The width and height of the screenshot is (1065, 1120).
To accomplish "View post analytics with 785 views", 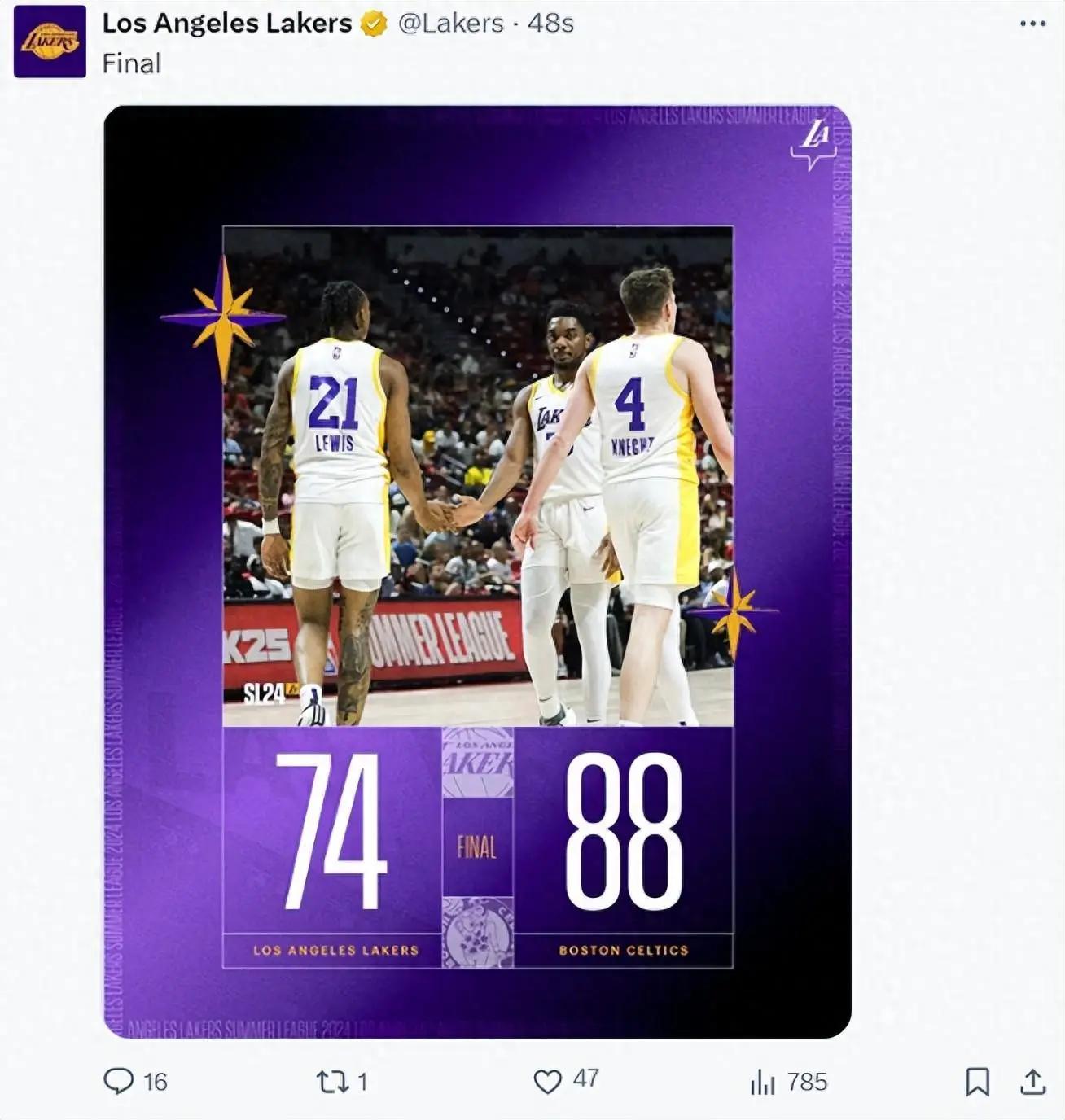I will [764, 1082].
